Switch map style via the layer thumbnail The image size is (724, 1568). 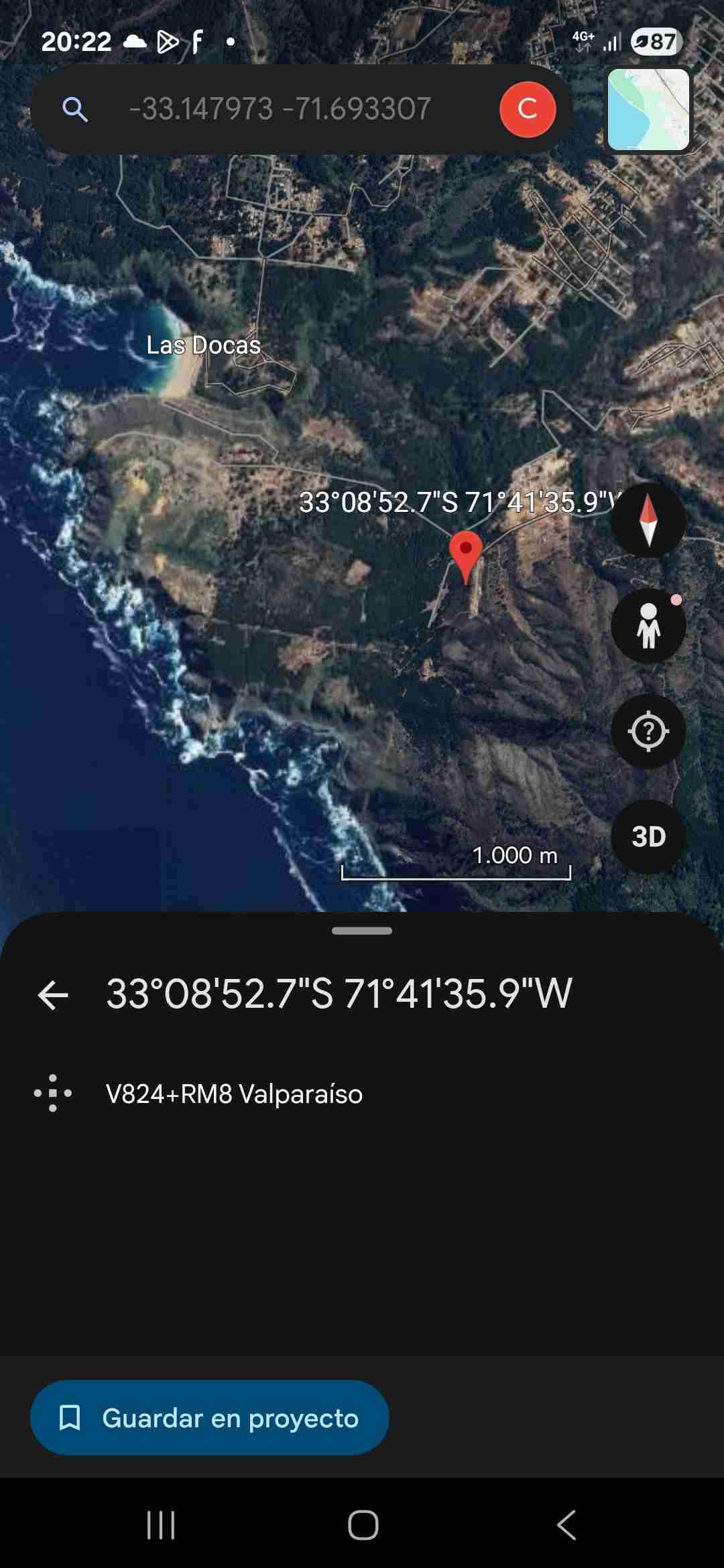coord(648,110)
